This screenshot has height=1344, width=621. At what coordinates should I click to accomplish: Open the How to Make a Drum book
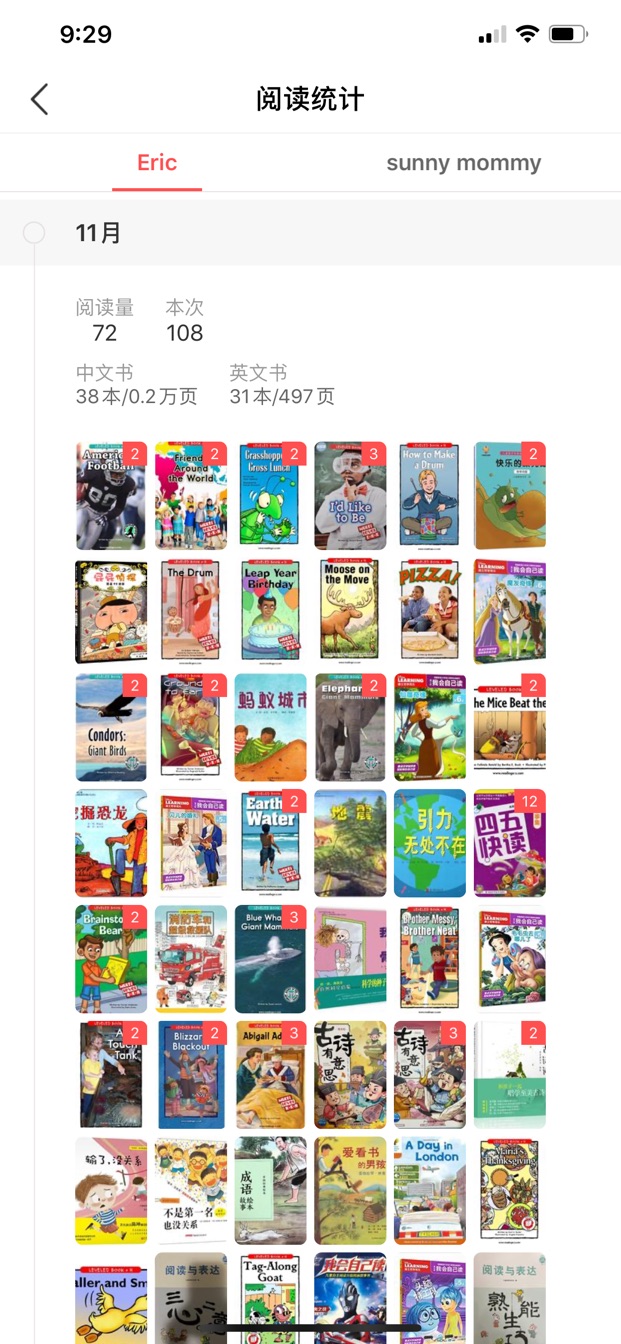[x=430, y=496]
